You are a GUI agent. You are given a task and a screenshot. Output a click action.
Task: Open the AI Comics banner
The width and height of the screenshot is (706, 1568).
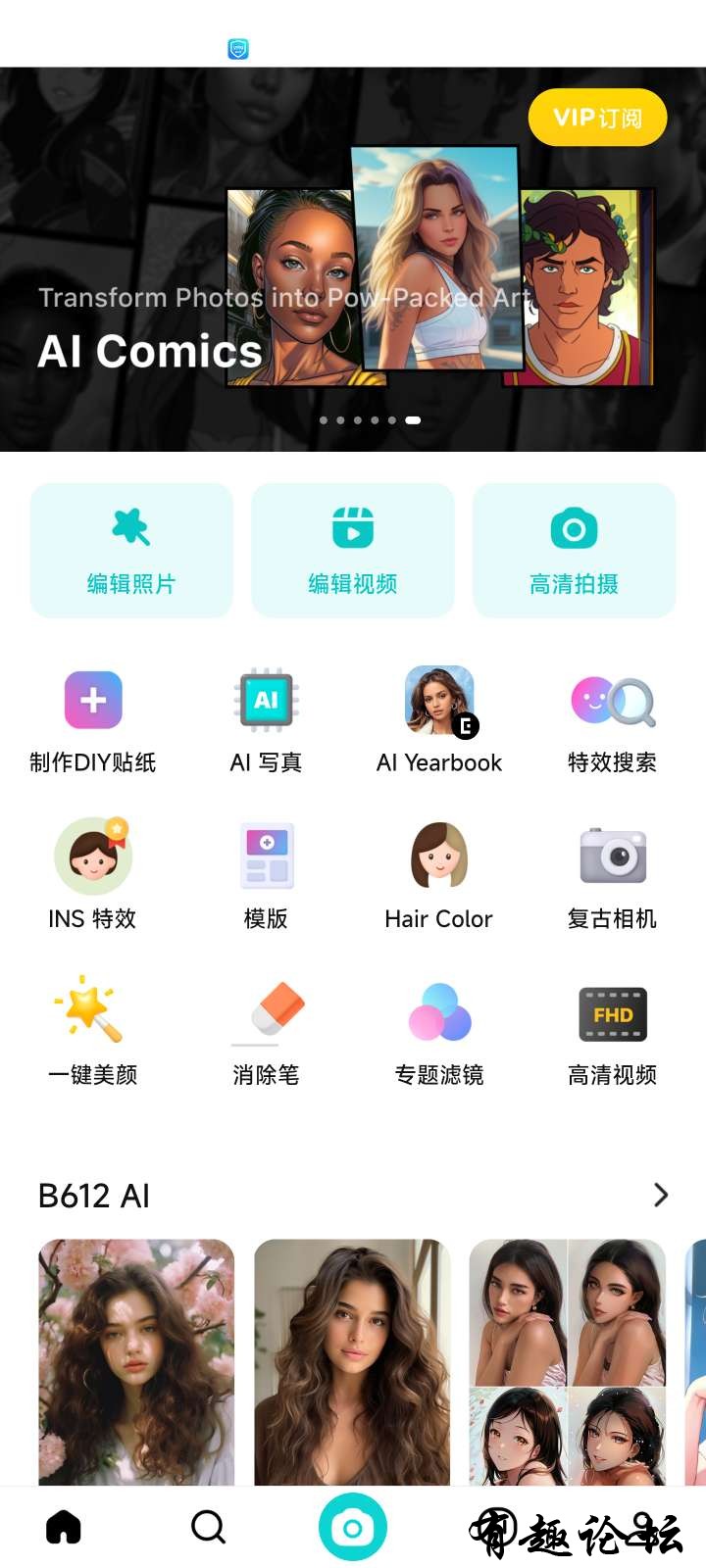point(353,294)
